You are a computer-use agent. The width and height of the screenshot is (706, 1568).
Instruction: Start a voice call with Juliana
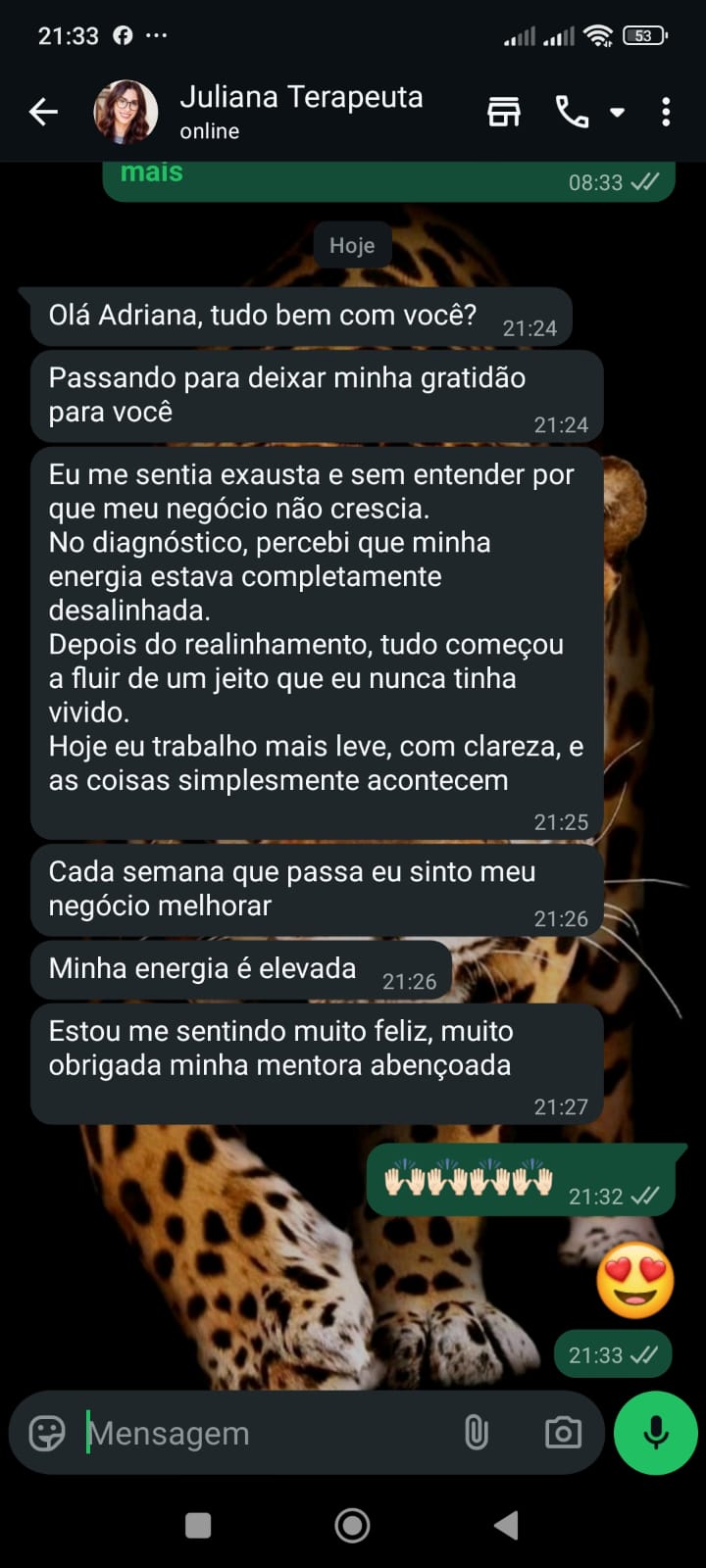click(x=572, y=112)
